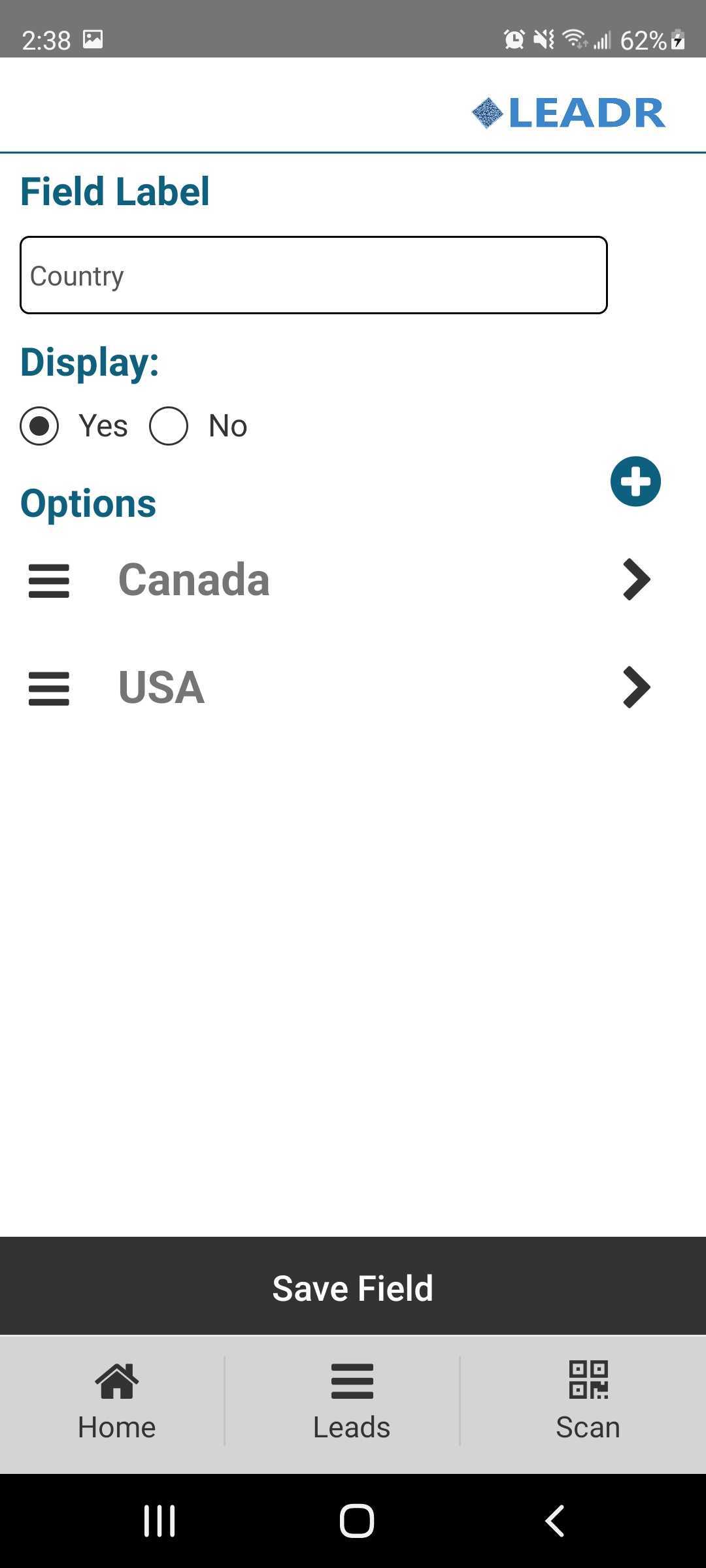Go to the Home tab

point(117,1401)
